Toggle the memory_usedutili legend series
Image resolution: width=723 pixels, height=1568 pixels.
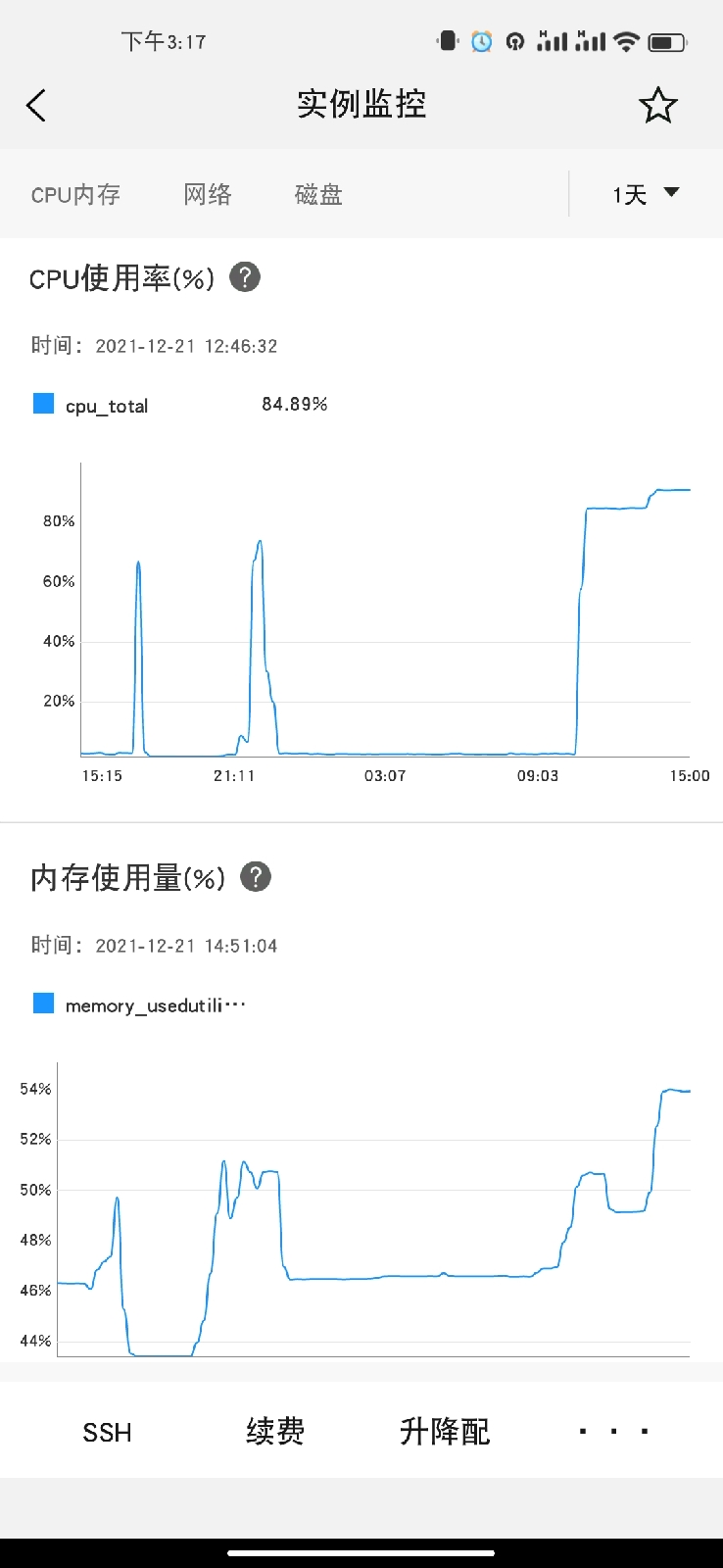coord(139,1004)
